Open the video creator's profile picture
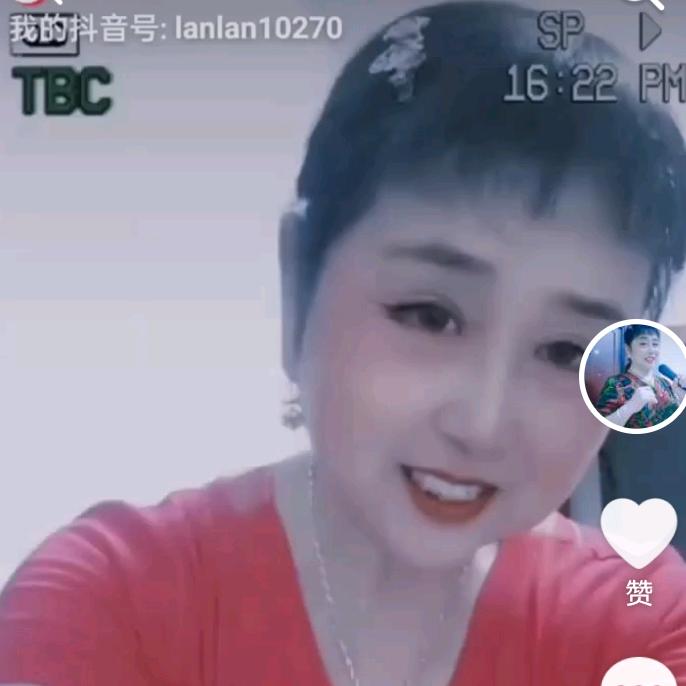686x686 pixels. click(x=633, y=376)
